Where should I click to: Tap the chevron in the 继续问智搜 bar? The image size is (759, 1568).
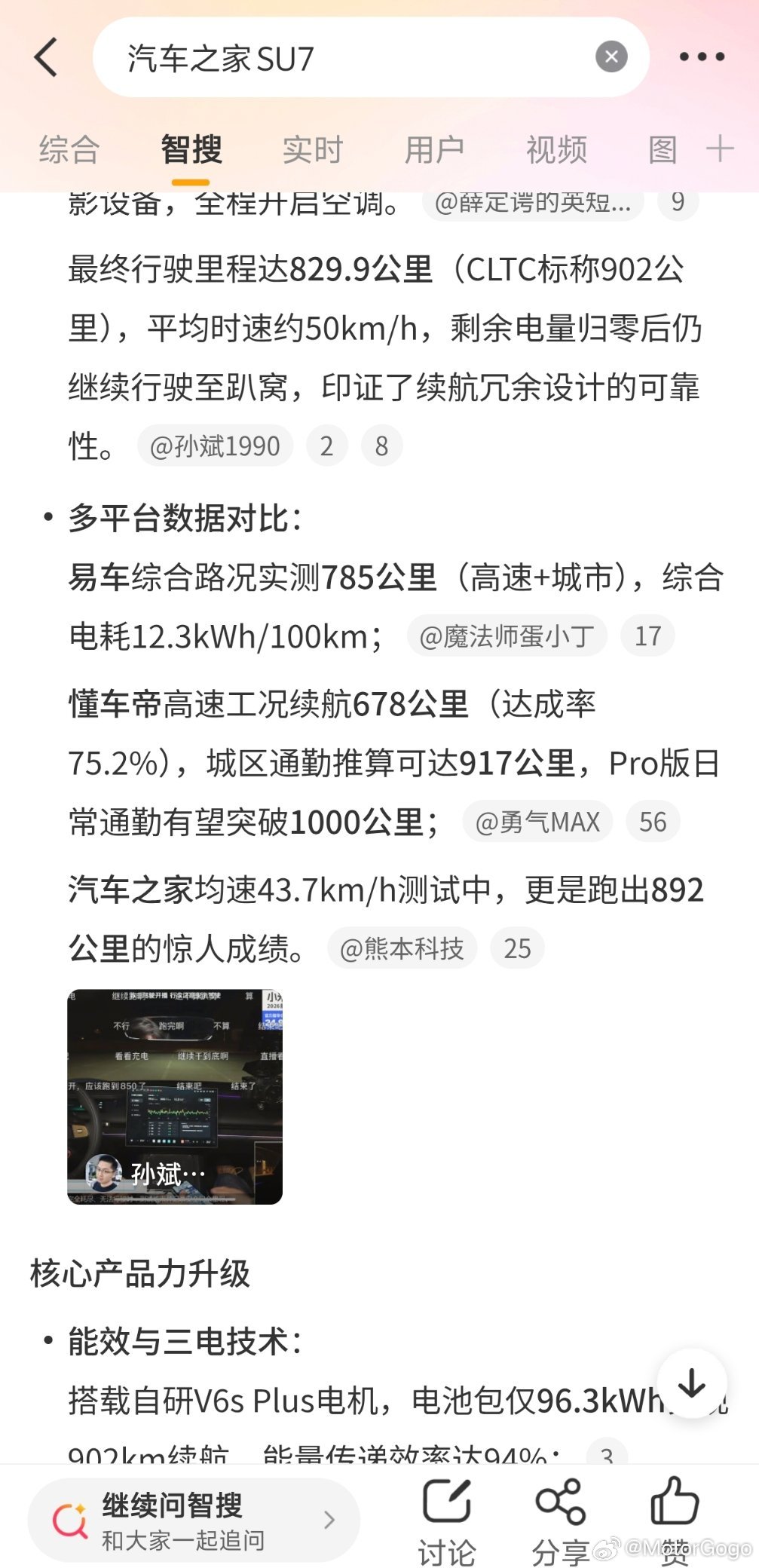tap(329, 1519)
